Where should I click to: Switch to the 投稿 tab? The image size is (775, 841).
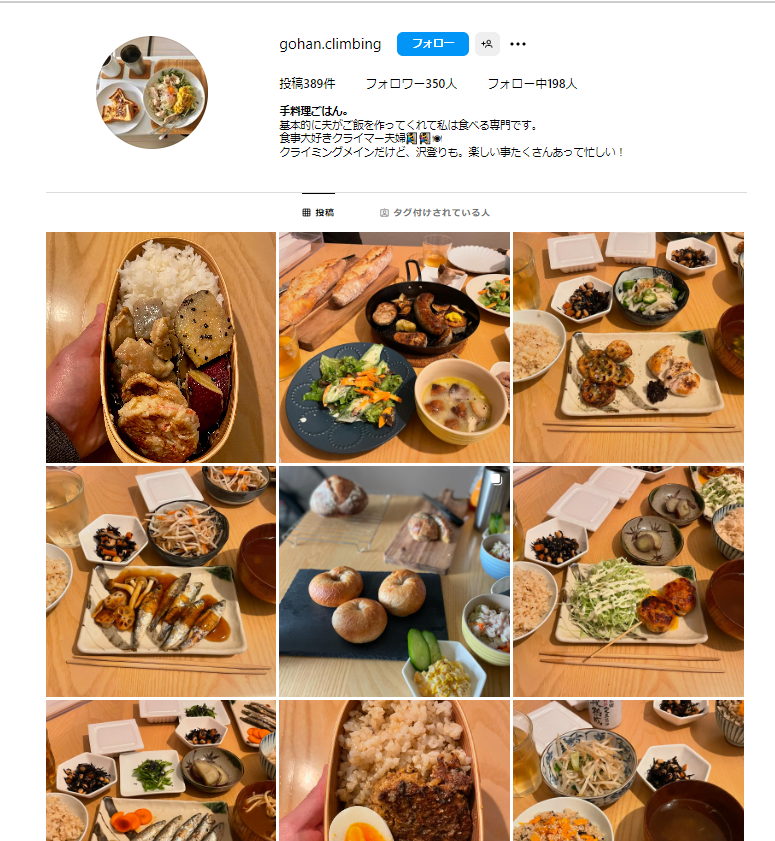318,213
